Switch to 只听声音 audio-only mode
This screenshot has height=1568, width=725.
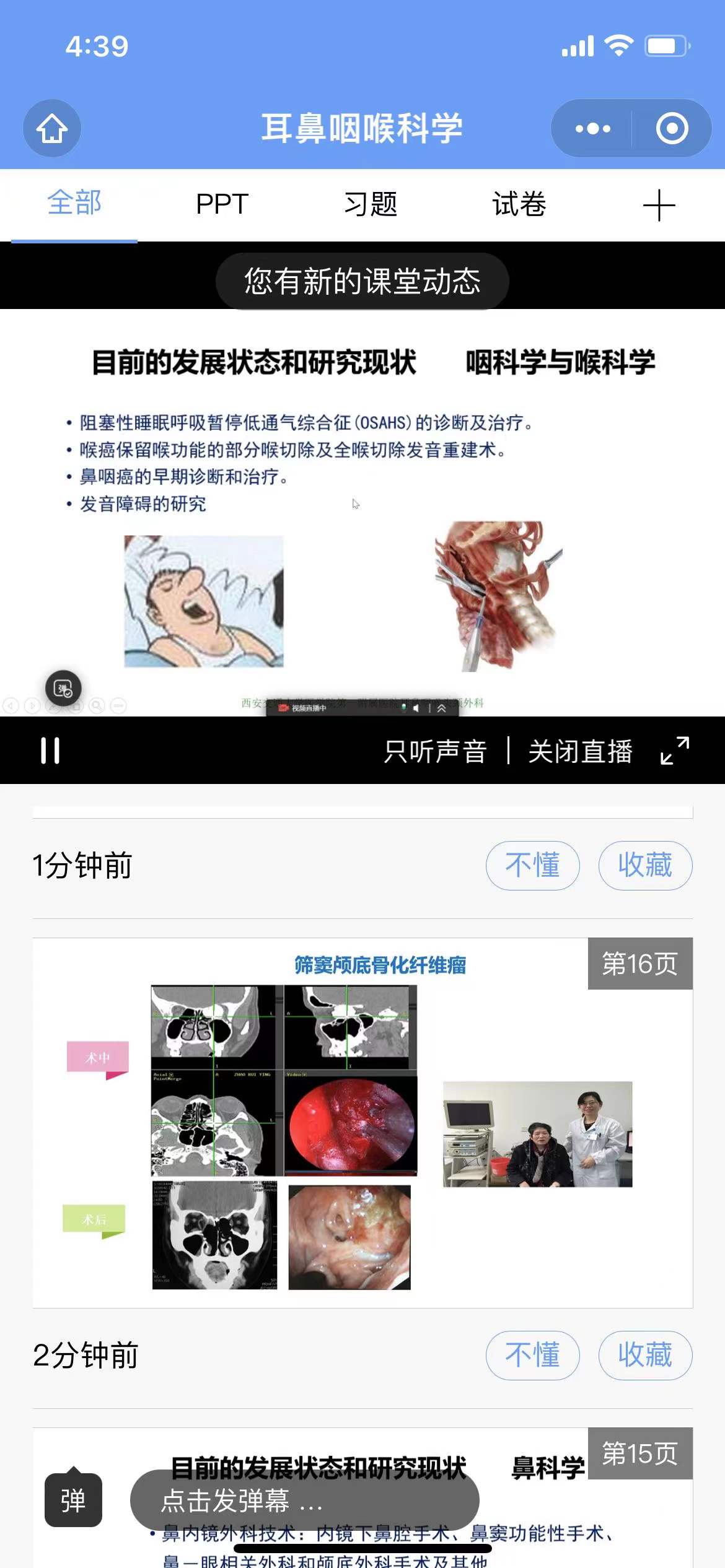pos(435,751)
